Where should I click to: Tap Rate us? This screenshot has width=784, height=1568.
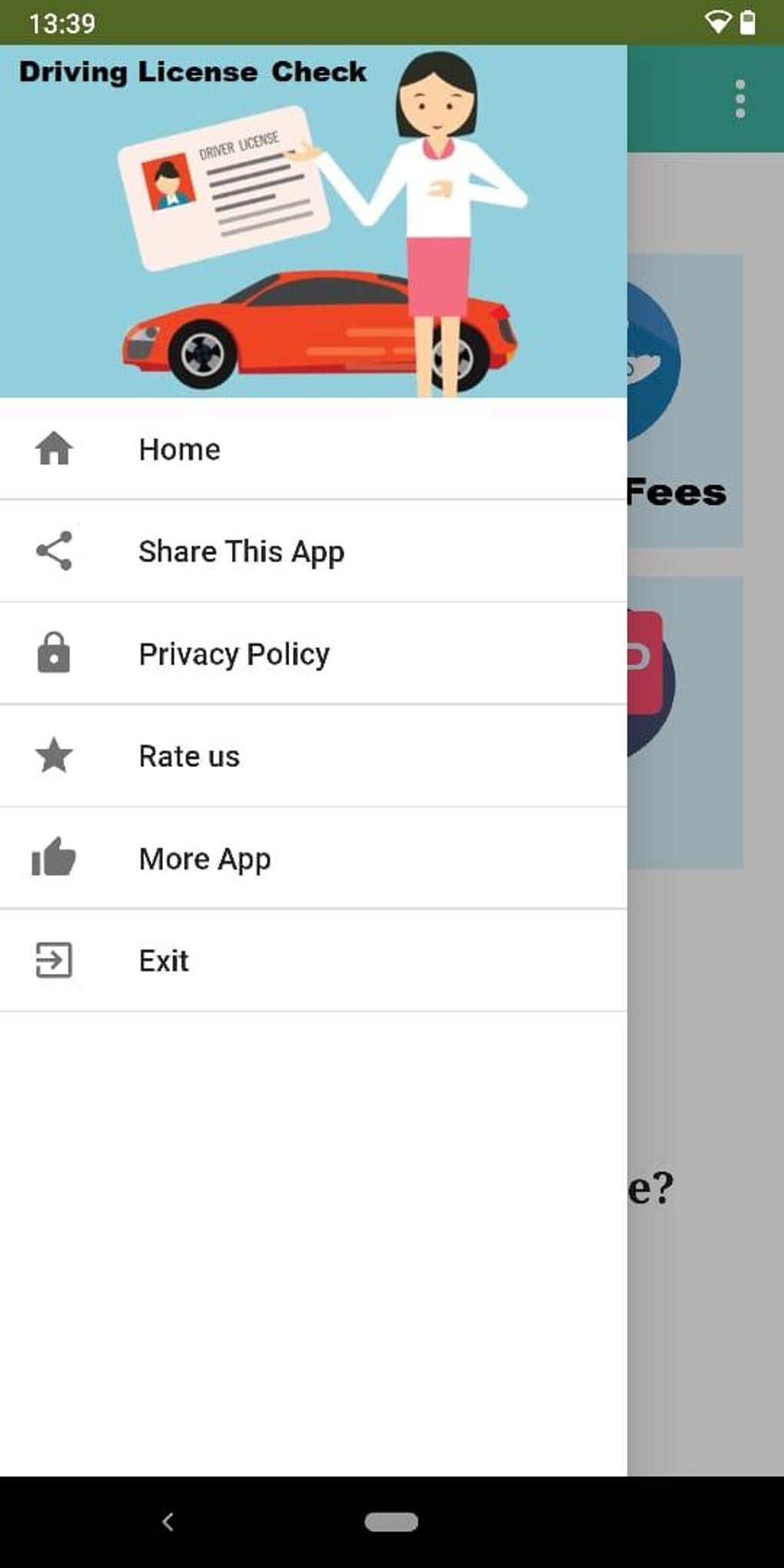[x=189, y=756]
